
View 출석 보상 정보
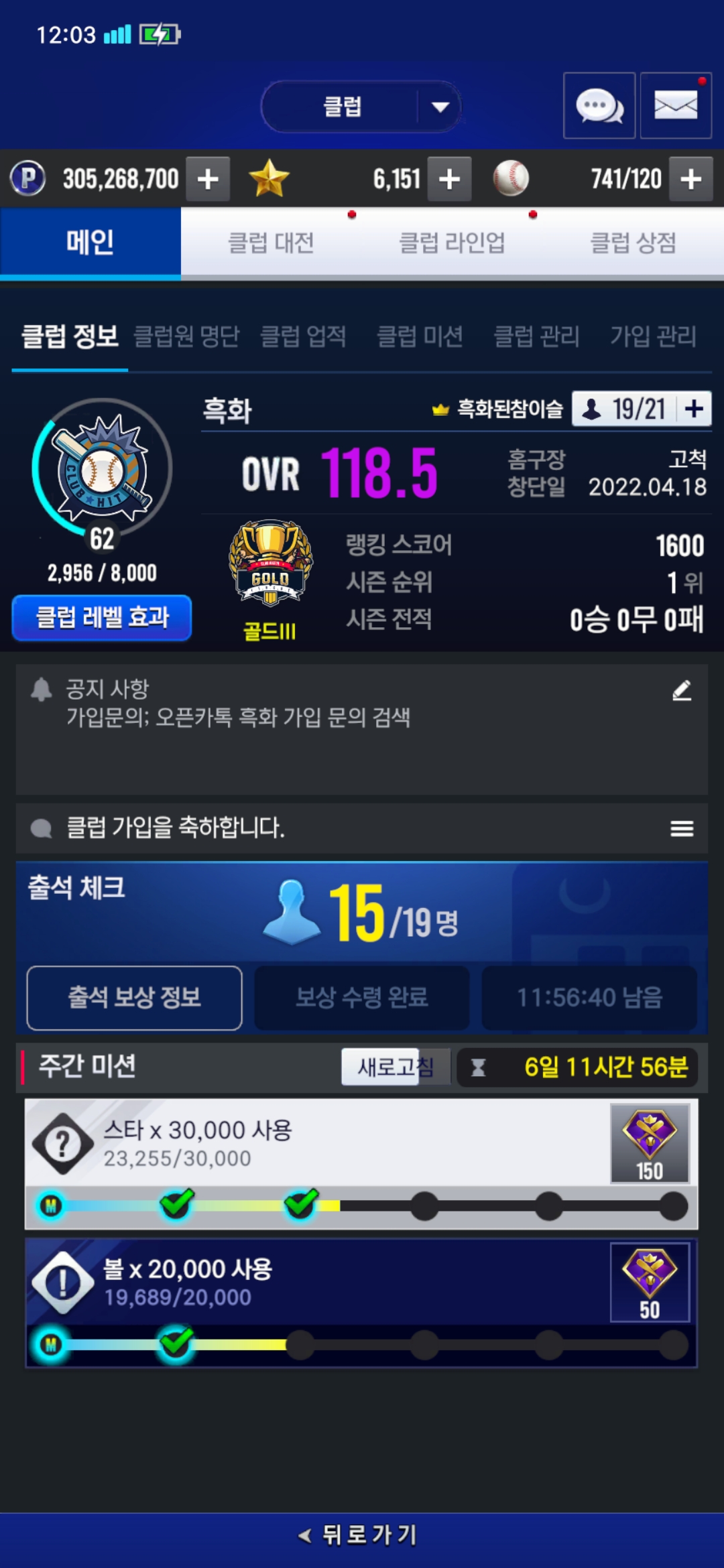point(134,998)
